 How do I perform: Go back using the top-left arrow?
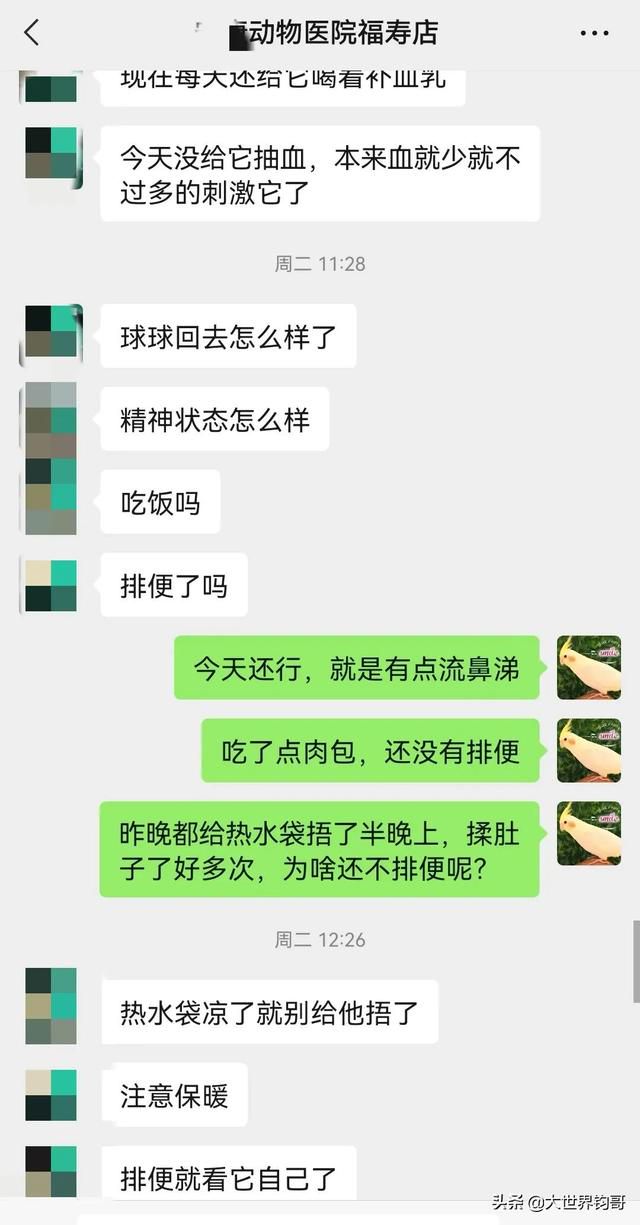(32, 33)
